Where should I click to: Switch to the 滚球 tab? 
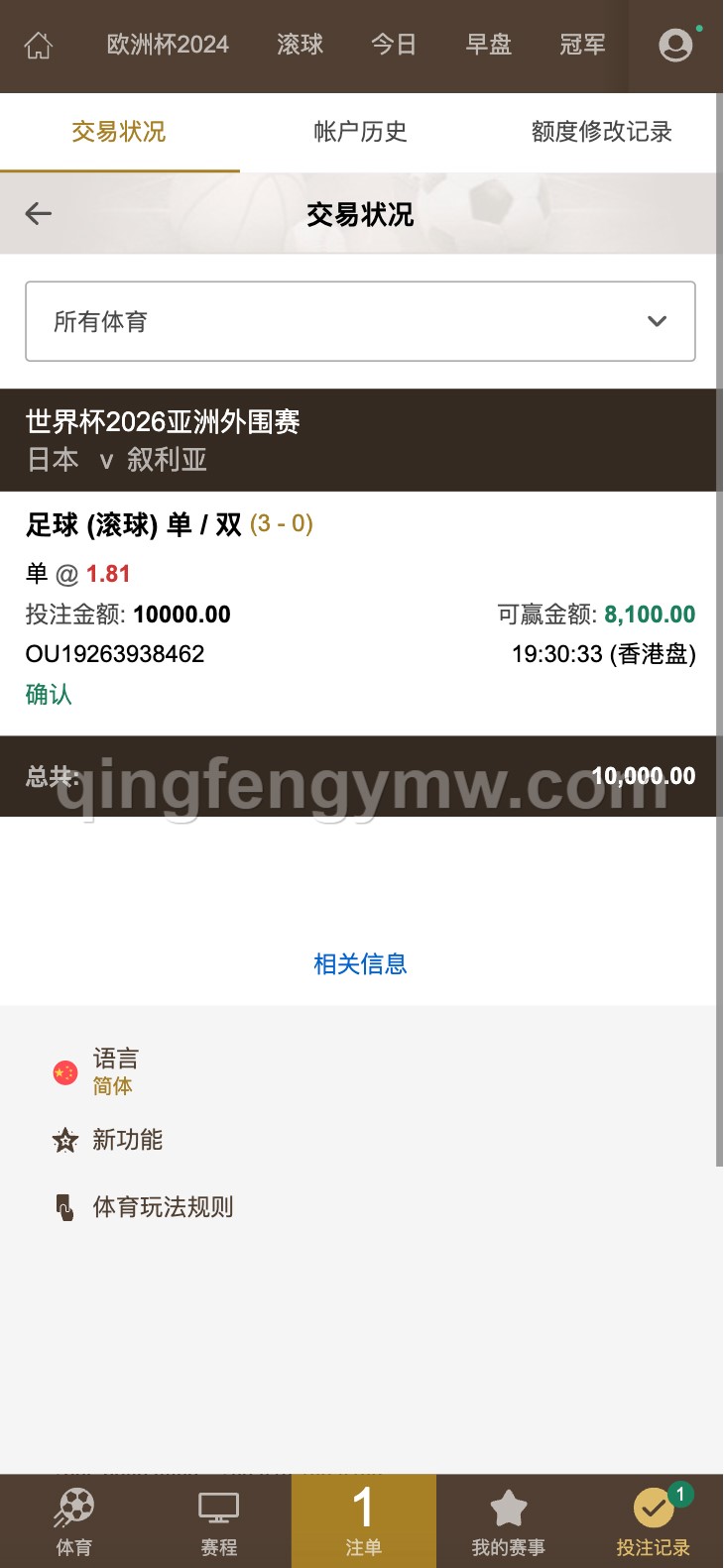click(300, 46)
